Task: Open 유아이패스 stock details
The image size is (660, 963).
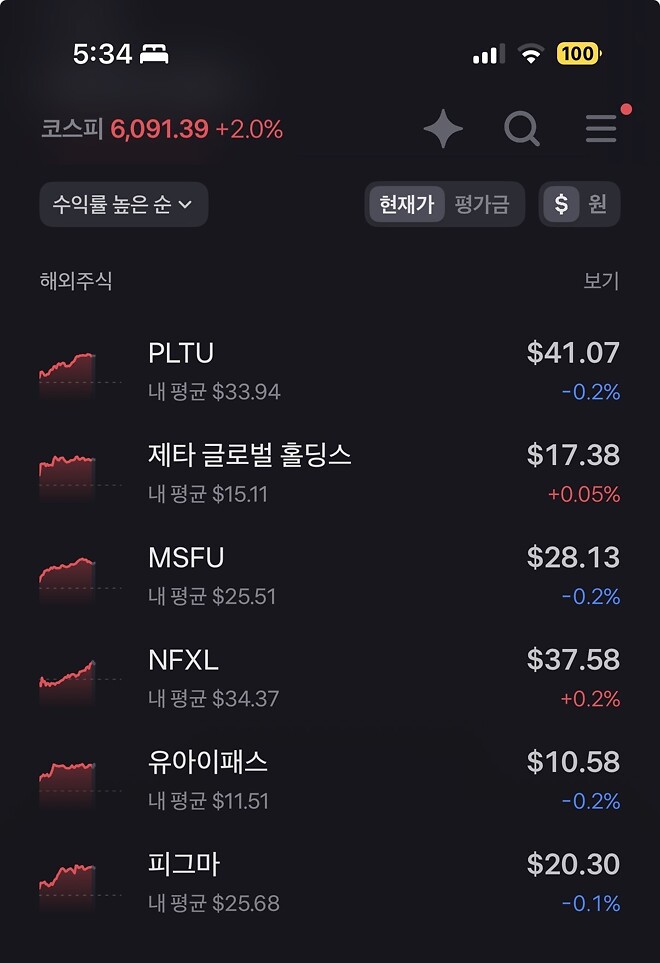Action: 330,780
